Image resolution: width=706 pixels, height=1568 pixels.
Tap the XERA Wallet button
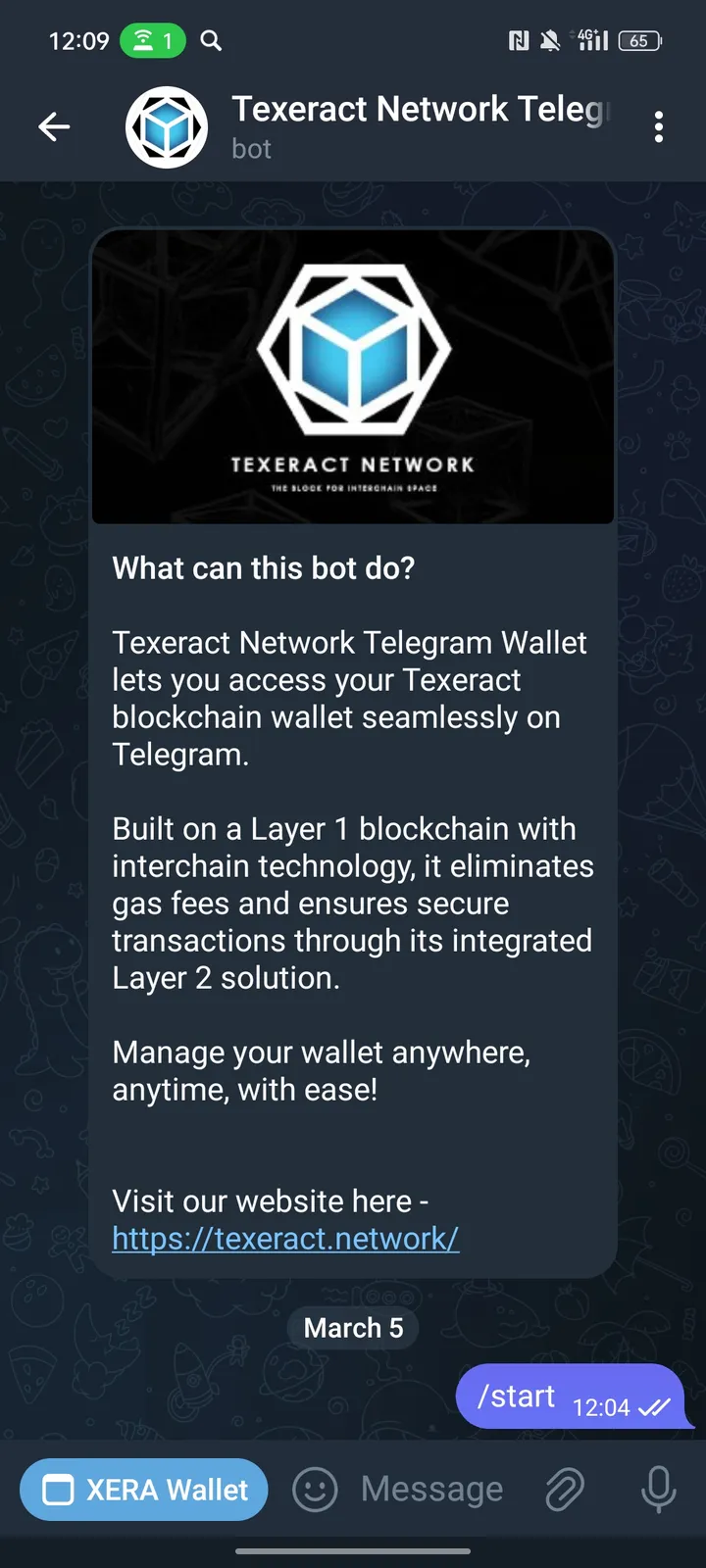143,1489
